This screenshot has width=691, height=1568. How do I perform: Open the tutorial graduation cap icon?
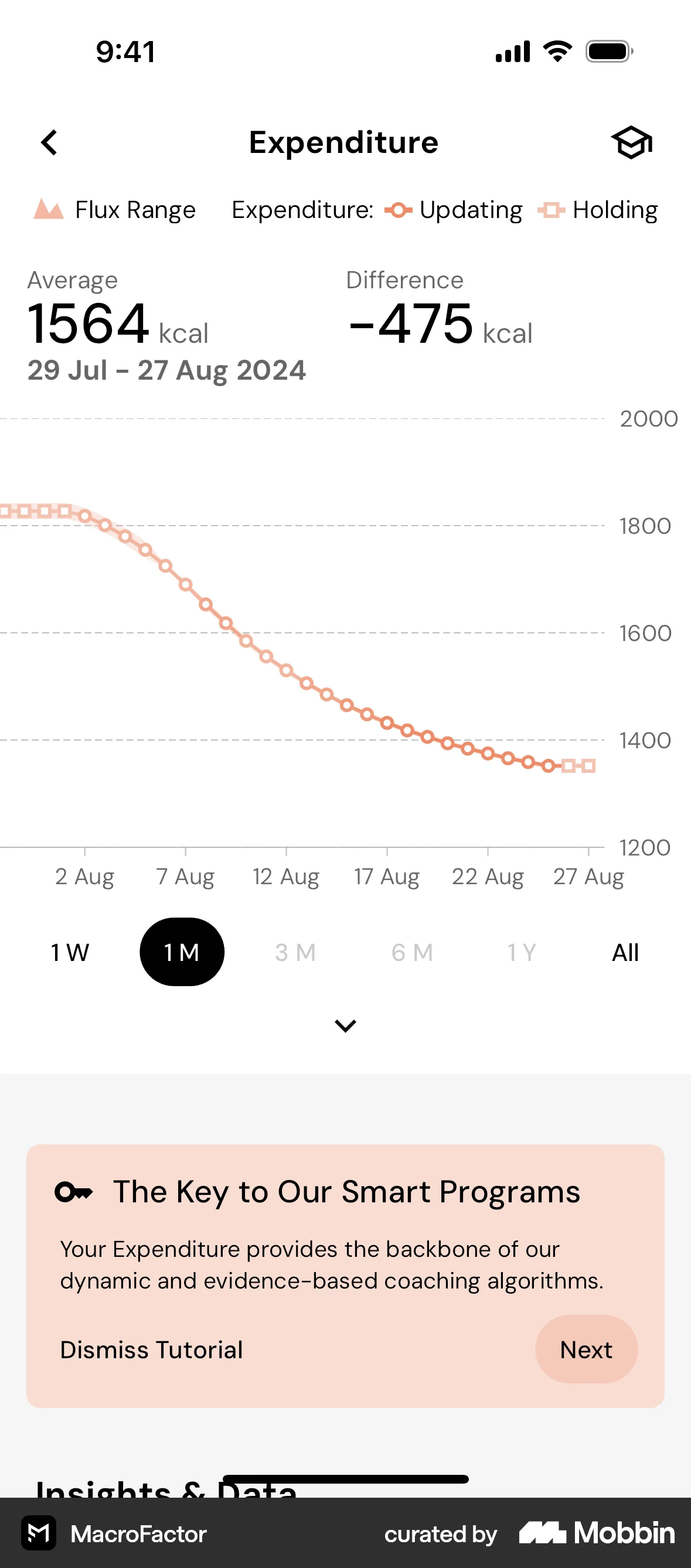coord(632,142)
